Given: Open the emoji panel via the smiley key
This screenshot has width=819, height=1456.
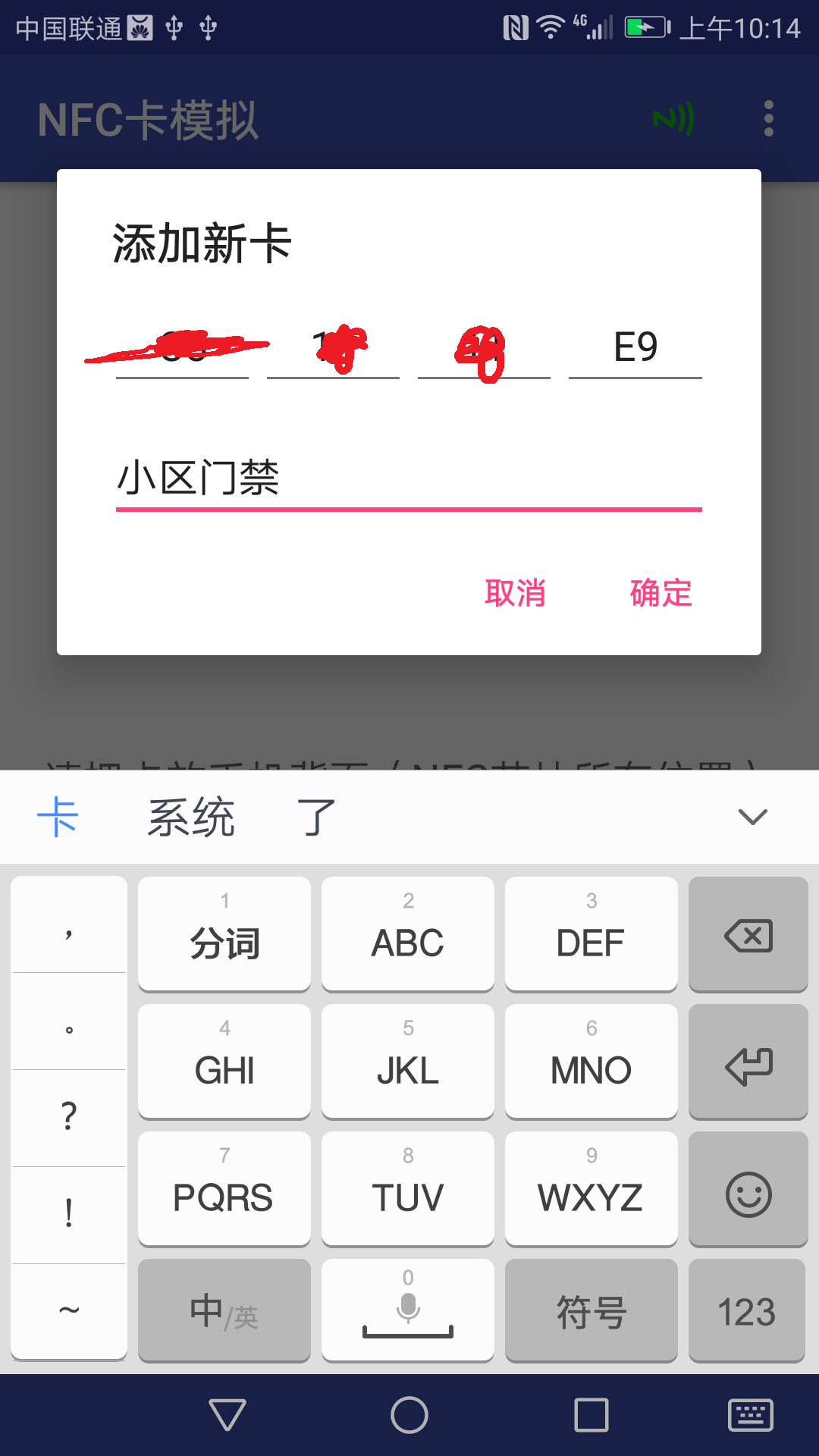Looking at the screenshot, I should [x=748, y=1189].
